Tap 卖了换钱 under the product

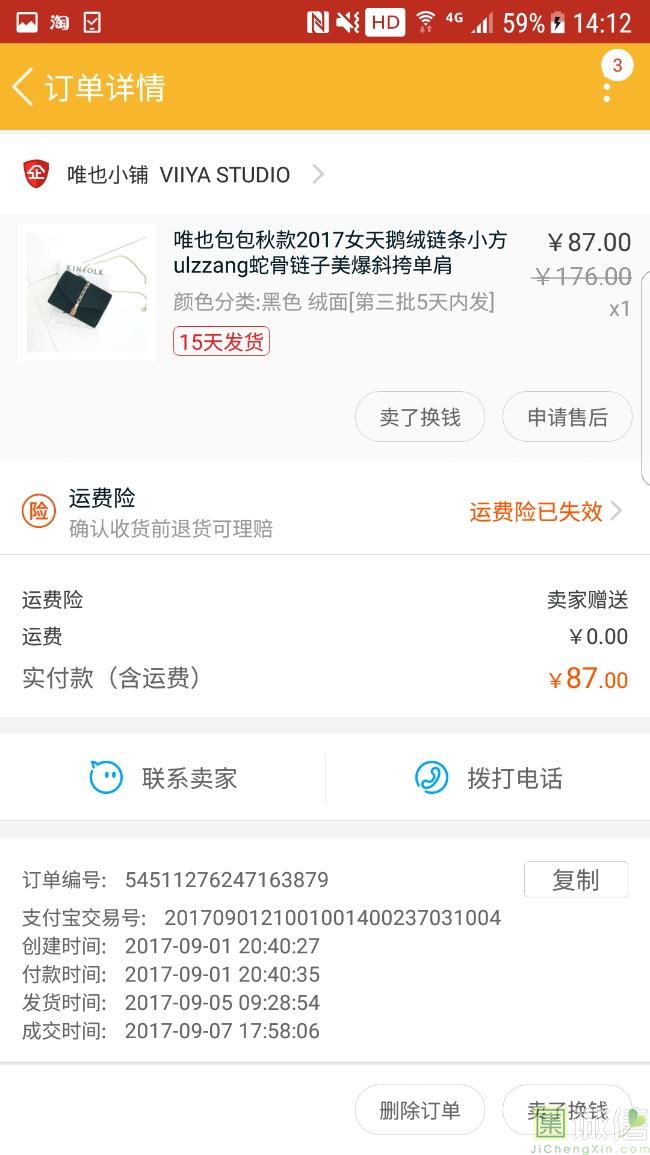click(x=420, y=417)
